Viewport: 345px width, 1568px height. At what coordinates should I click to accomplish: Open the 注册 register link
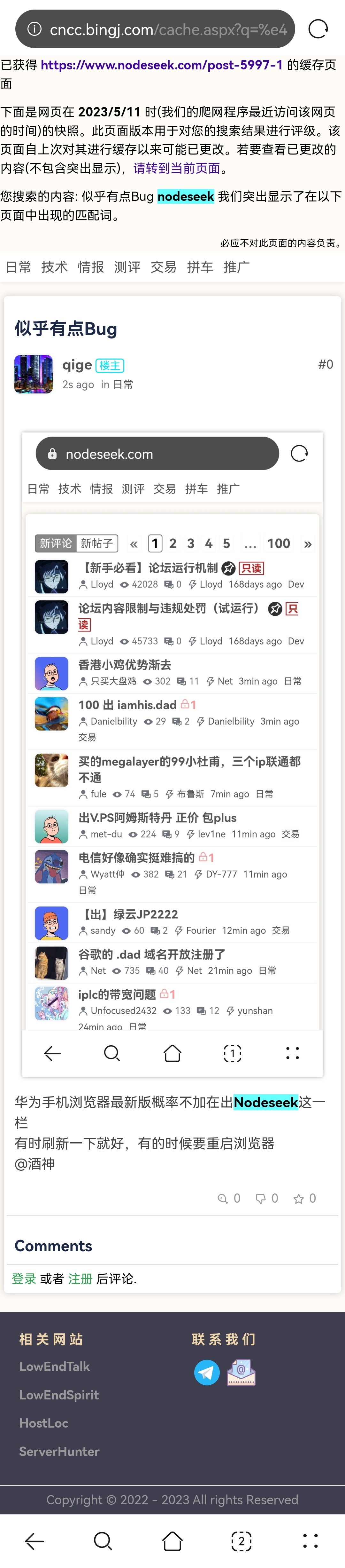tap(80, 1279)
